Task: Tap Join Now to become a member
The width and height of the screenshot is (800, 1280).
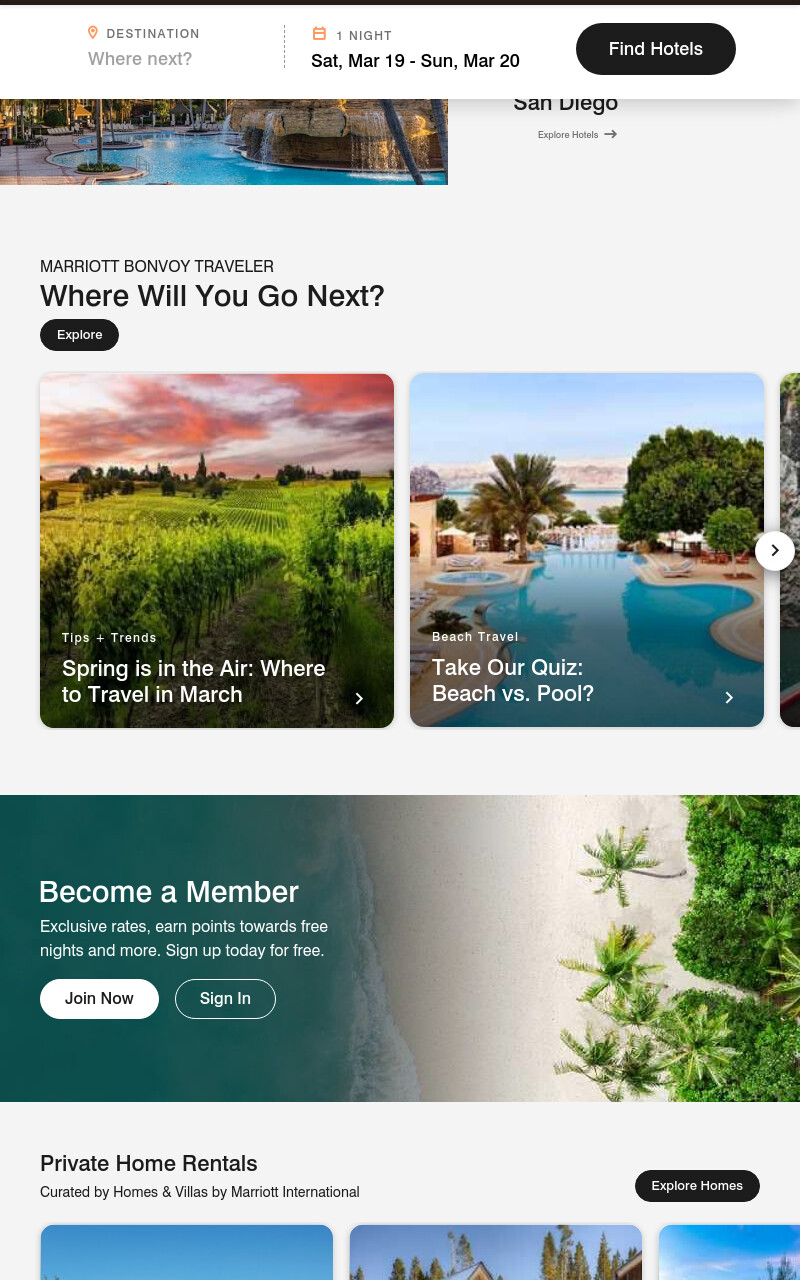Action: click(99, 999)
